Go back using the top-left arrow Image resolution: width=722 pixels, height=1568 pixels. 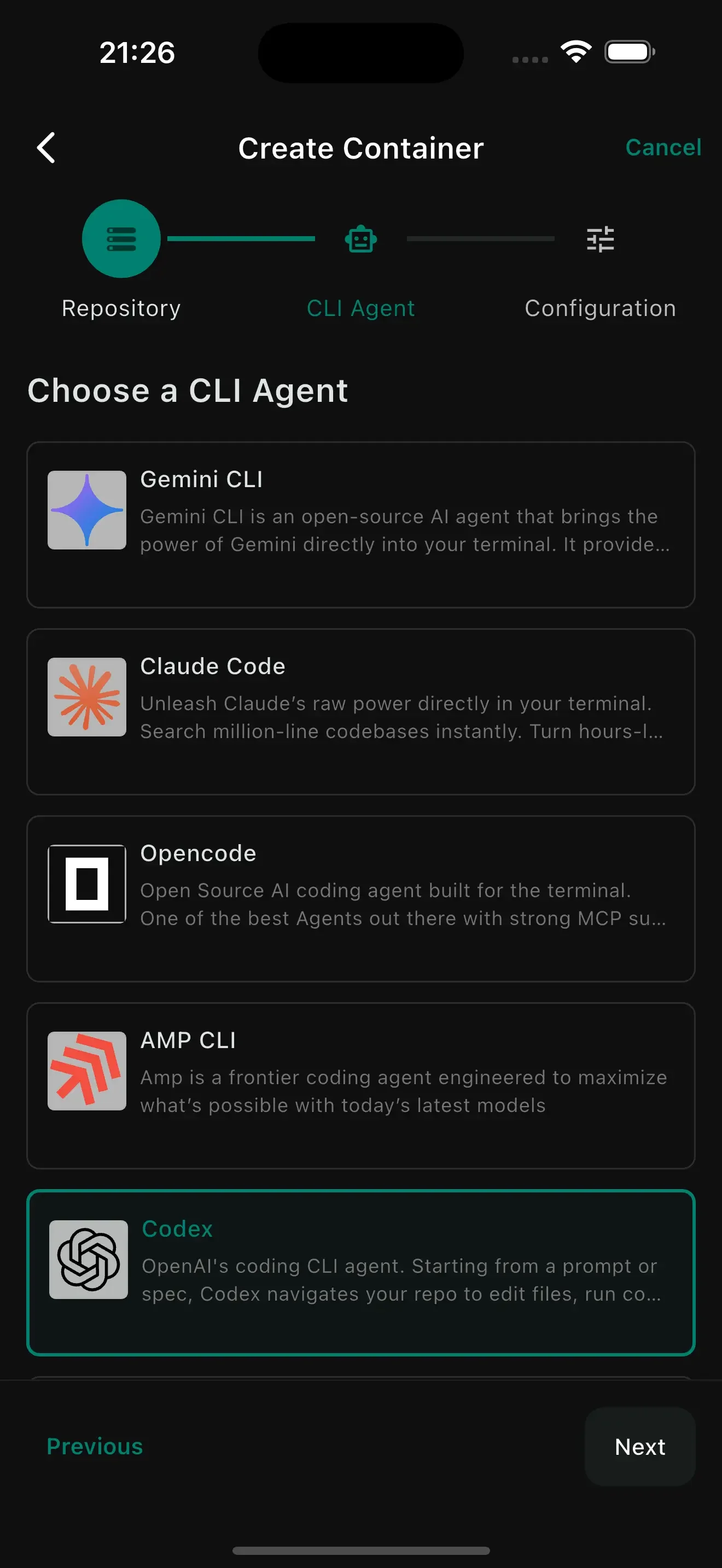point(46,148)
